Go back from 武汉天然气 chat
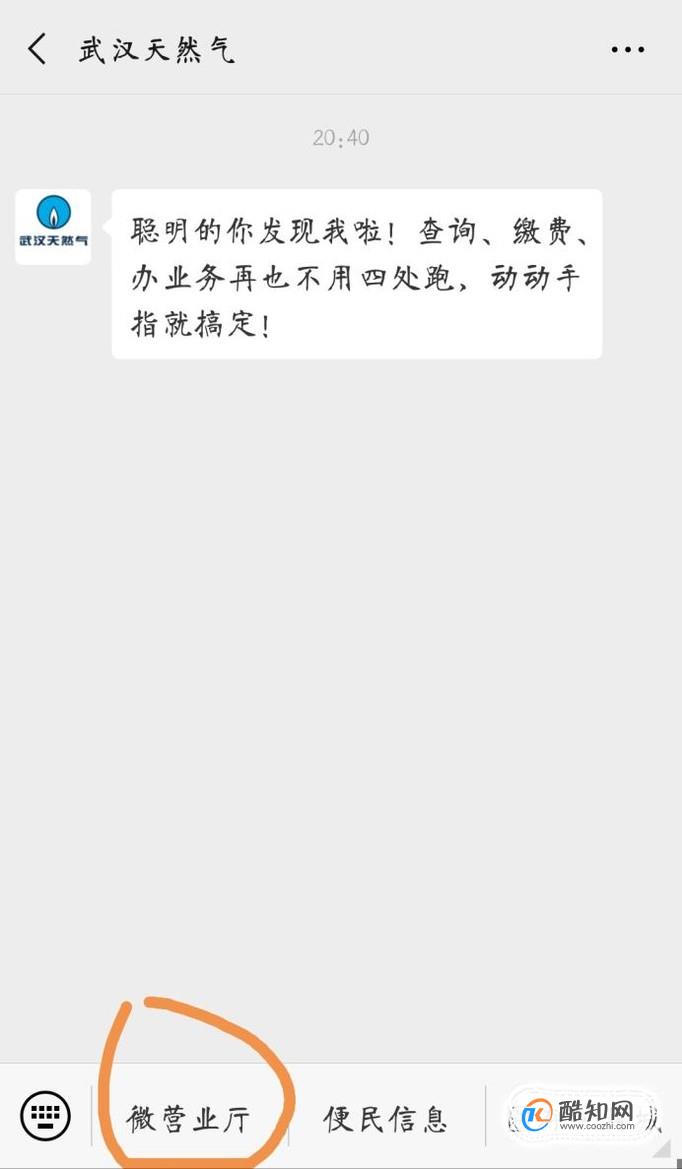The height and width of the screenshot is (1169, 682). point(37,49)
